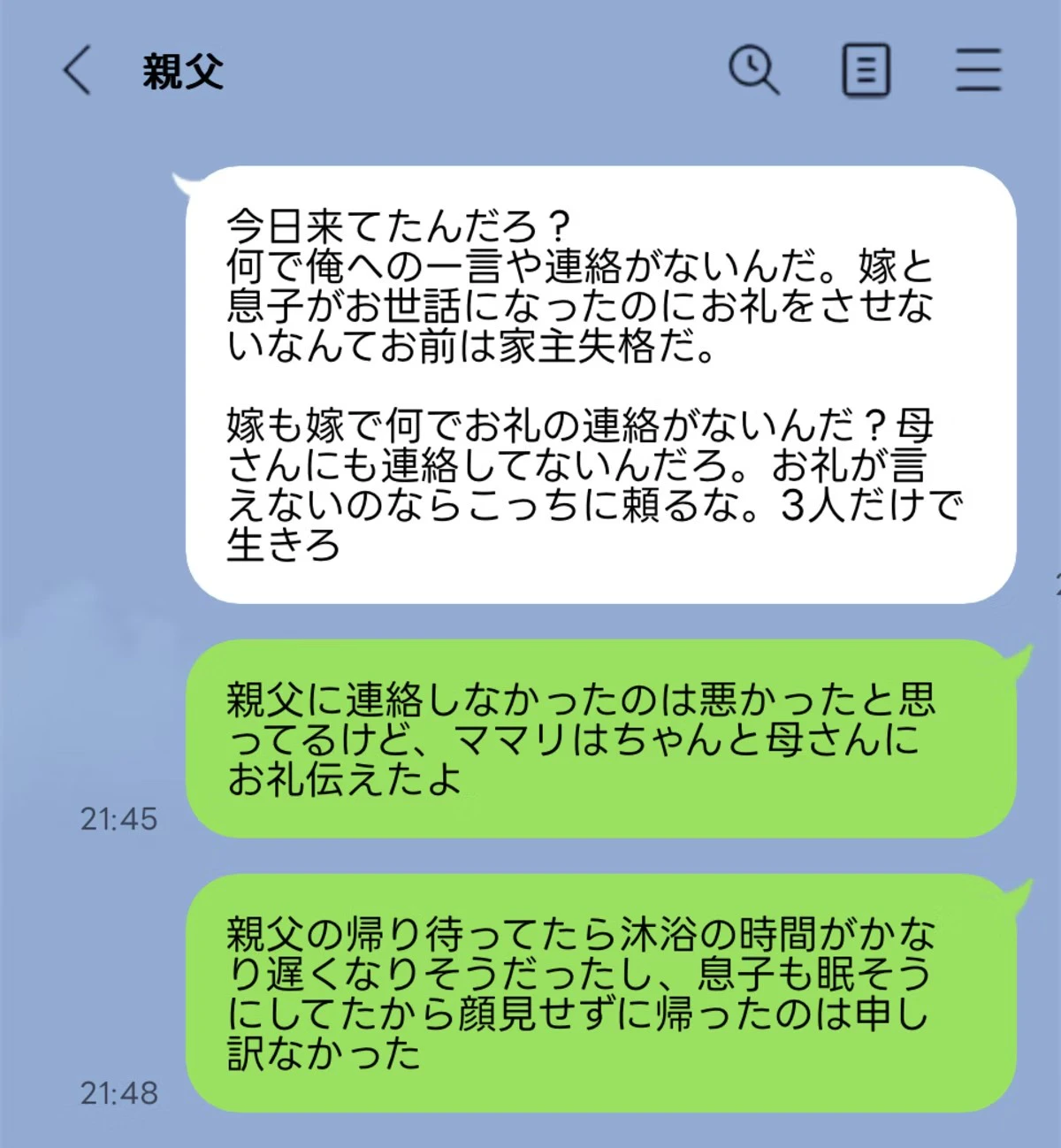Open the chat hamburger menu
This screenshot has height=1148, width=1061.
(978, 71)
